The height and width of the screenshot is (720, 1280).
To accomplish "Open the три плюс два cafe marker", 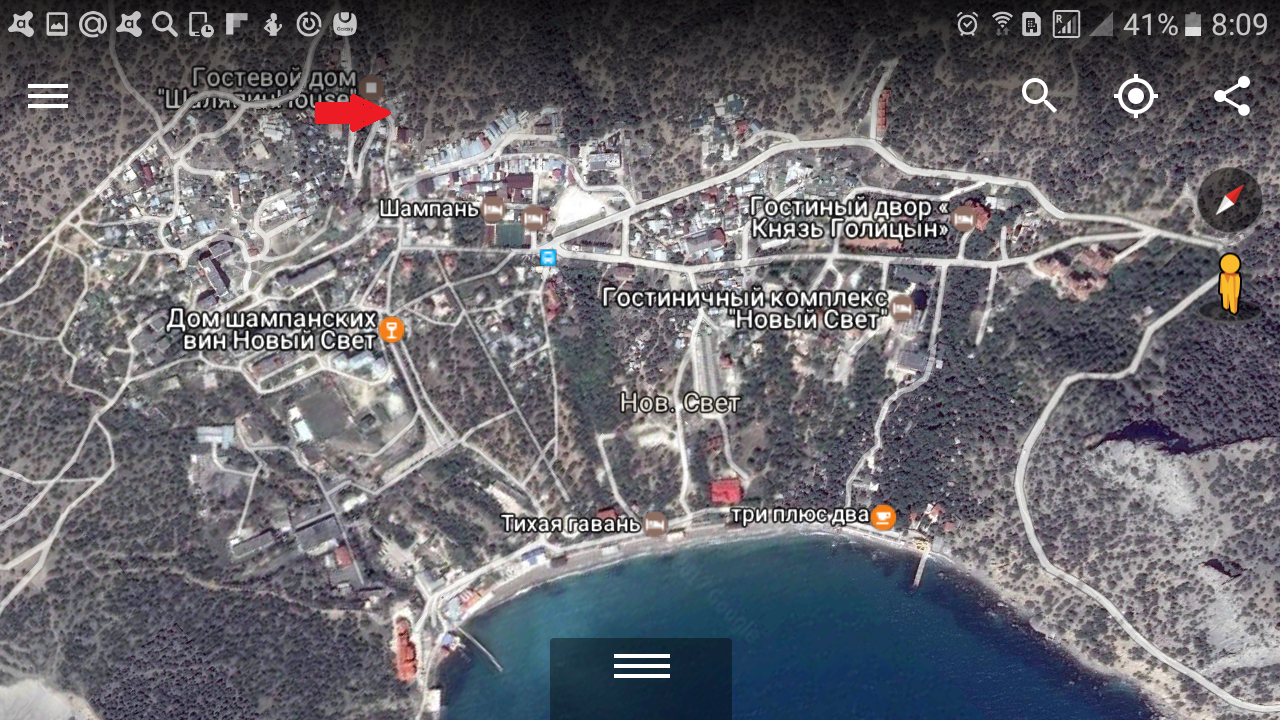I will coord(882,517).
